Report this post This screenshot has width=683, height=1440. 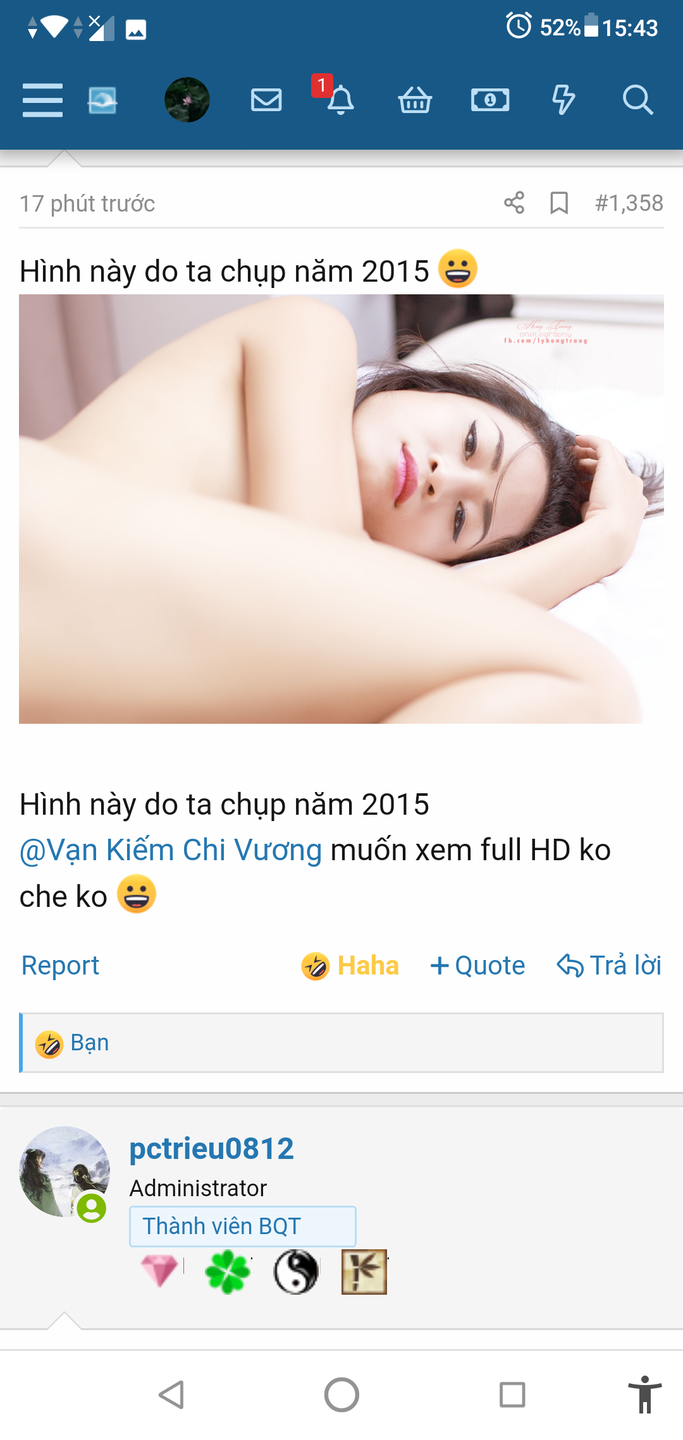60,965
